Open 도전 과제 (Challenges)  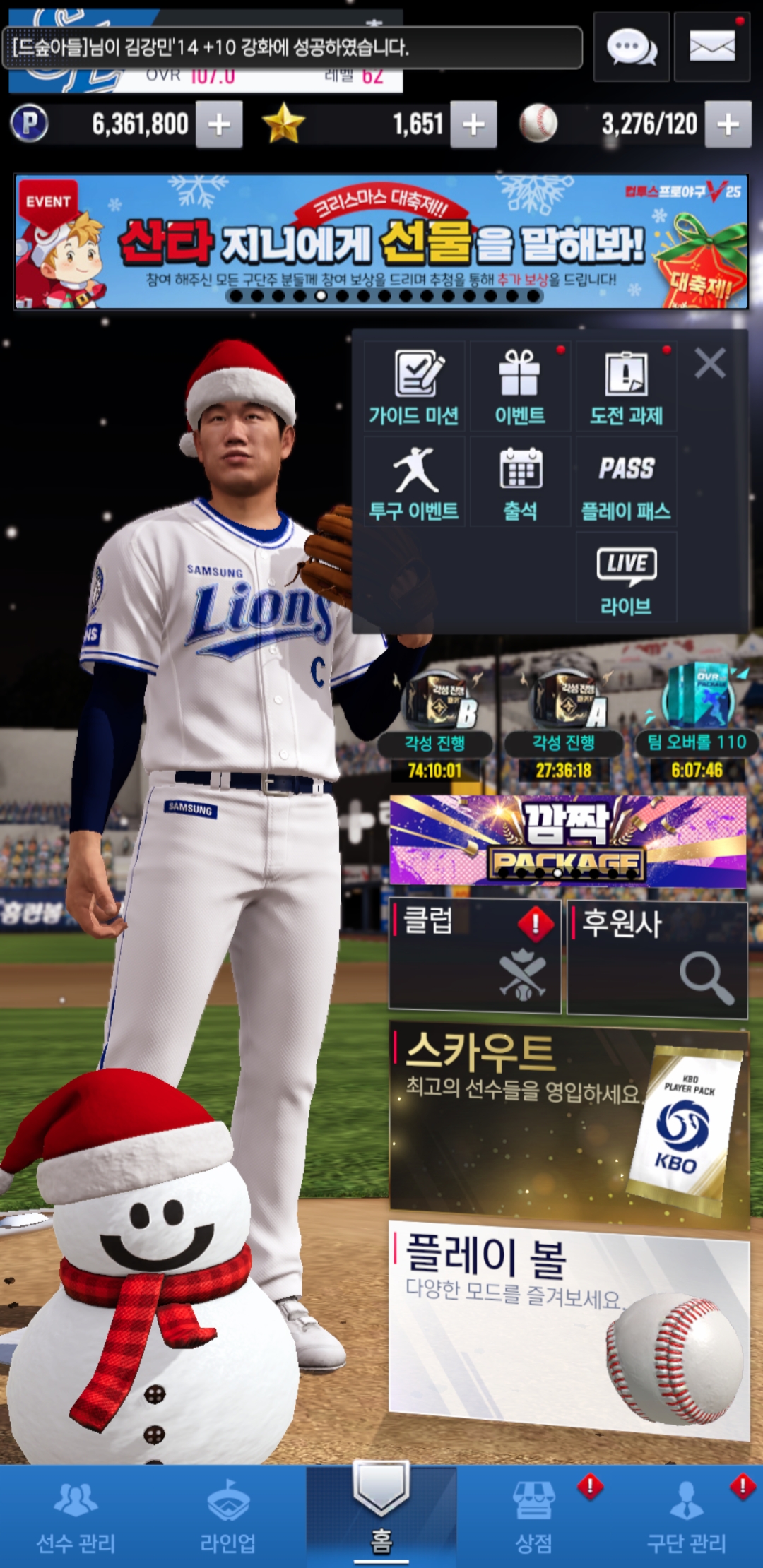pos(626,387)
